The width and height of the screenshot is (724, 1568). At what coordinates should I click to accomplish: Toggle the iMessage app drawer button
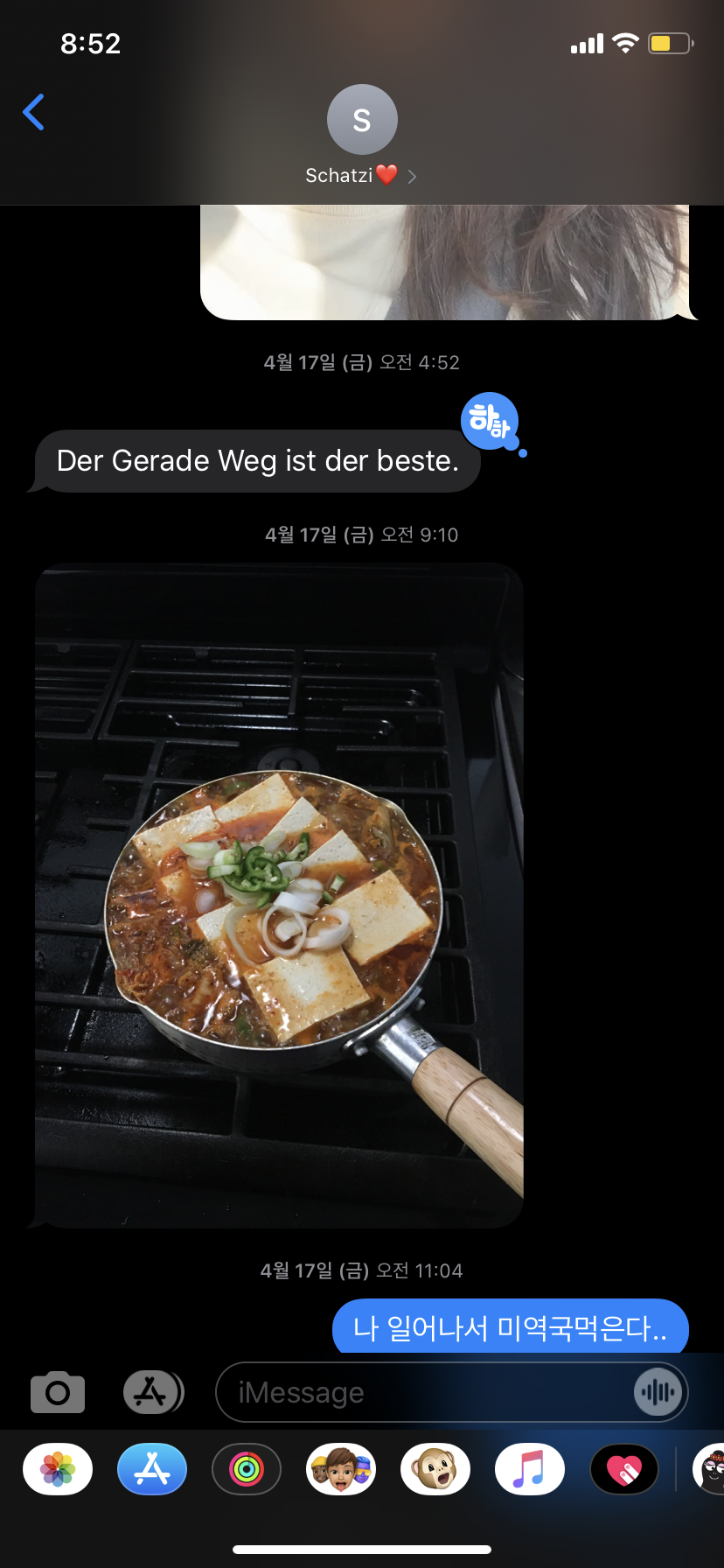(x=153, y=1392)
